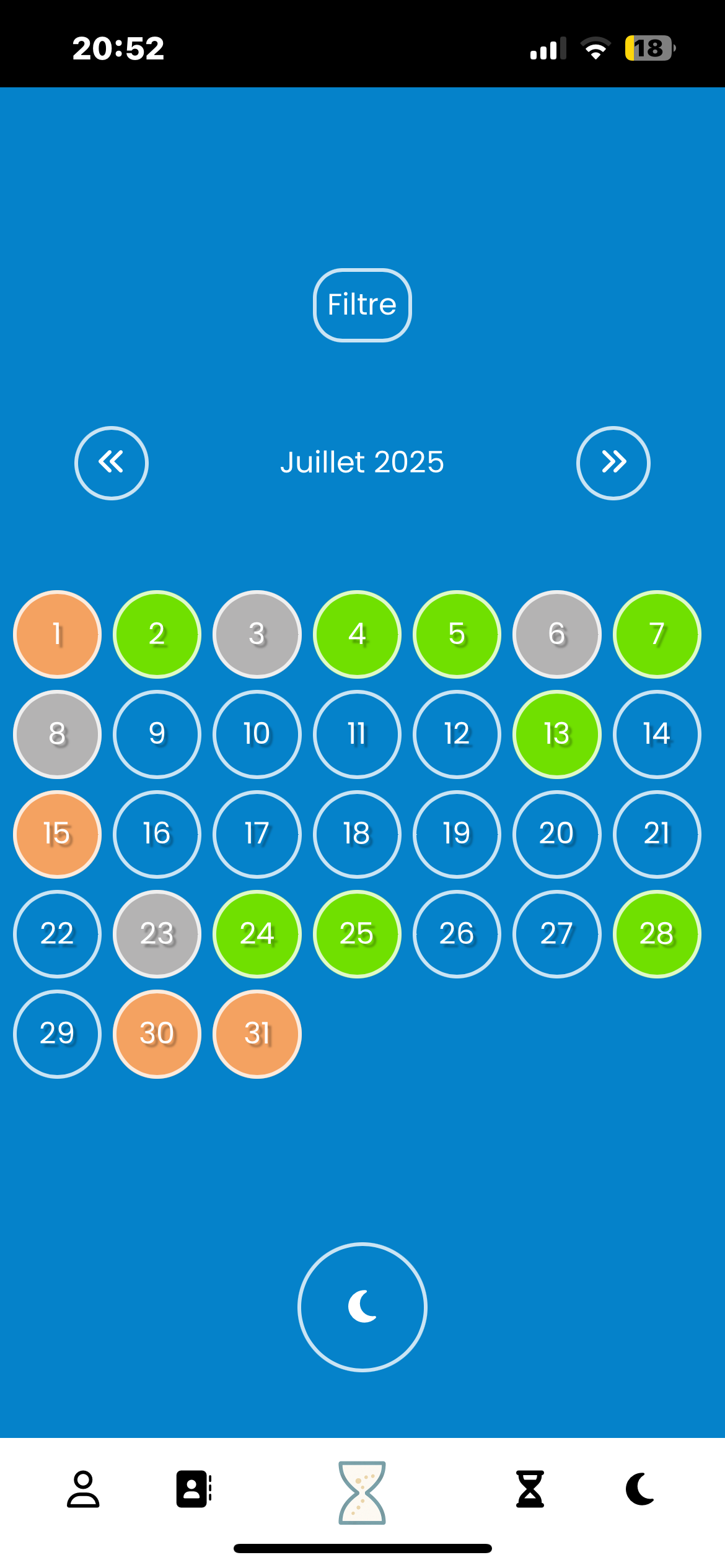
Task: Select day 1 in Juillet 2025
Action: tap(57, 634)
